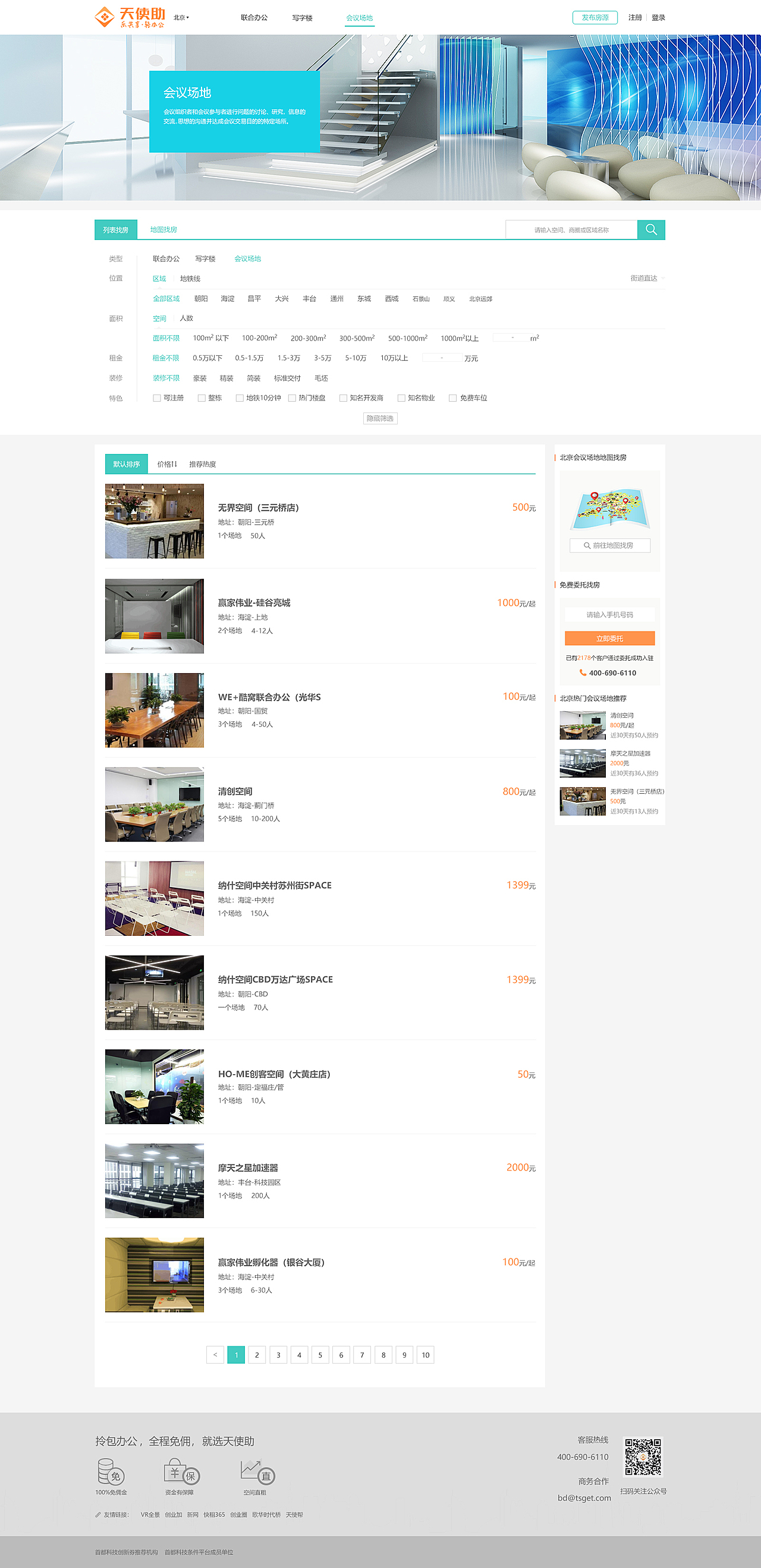Open the 无界空间（三元桥店）listing
This screenshot has width=761, height=1568.
point(259,507)
